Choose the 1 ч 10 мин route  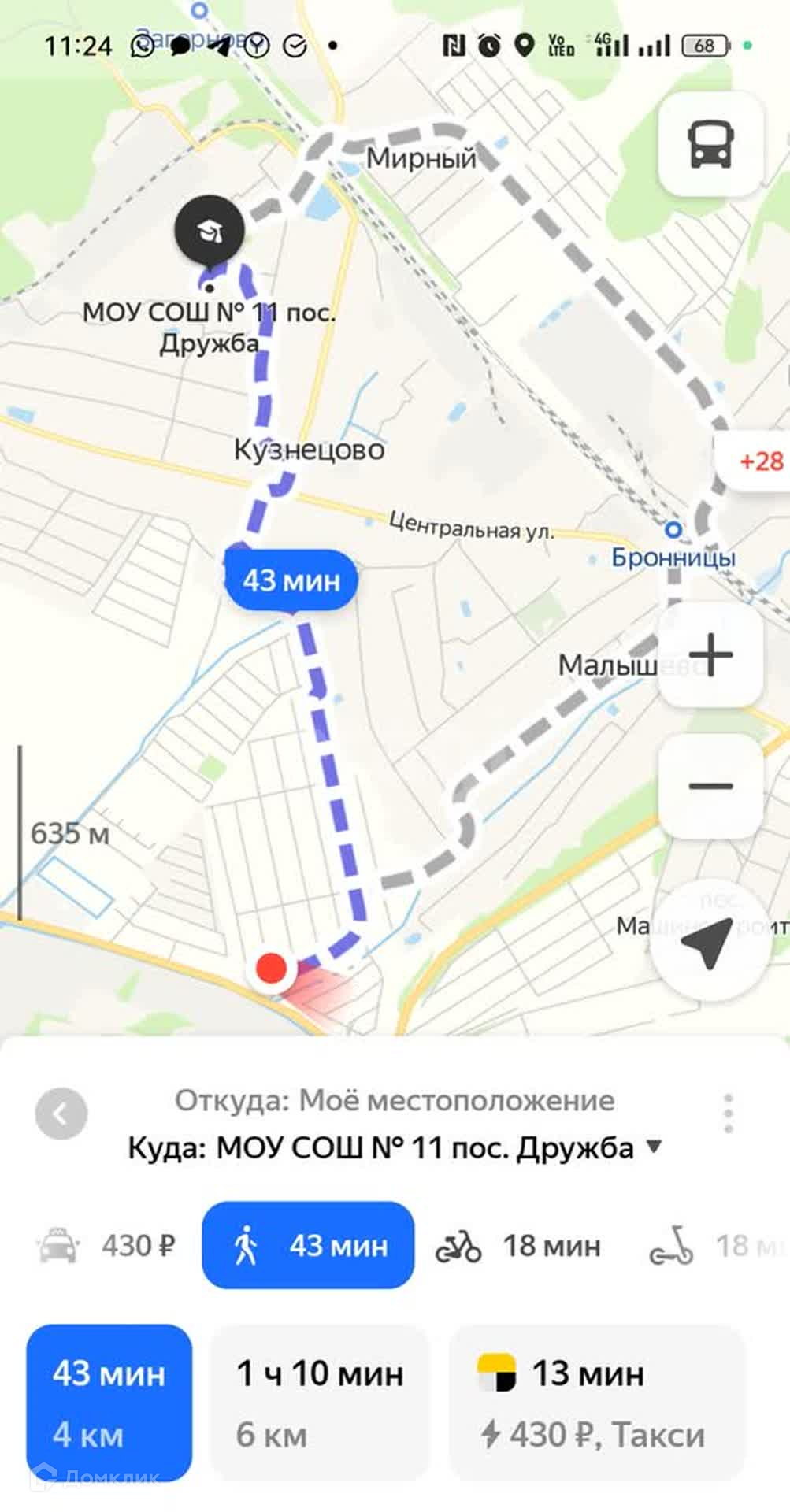[320, 1403]
